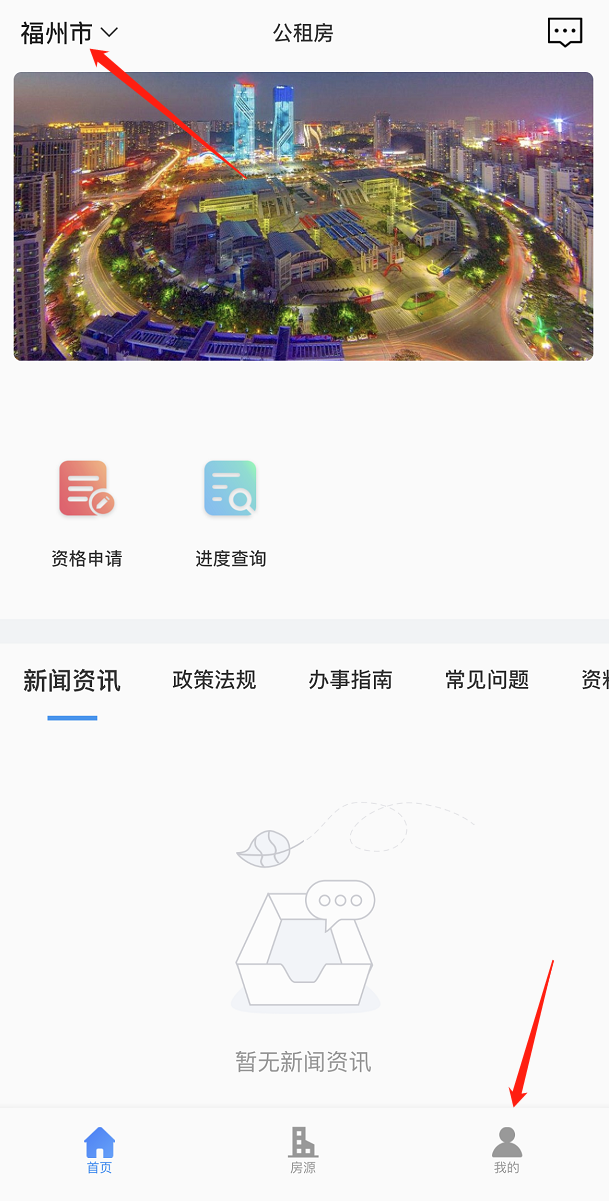This screenshot has width=611, height=1201.
Task: Switch to the 常见问题 tab
Action: pyautogui.click(x=487, y=681)
